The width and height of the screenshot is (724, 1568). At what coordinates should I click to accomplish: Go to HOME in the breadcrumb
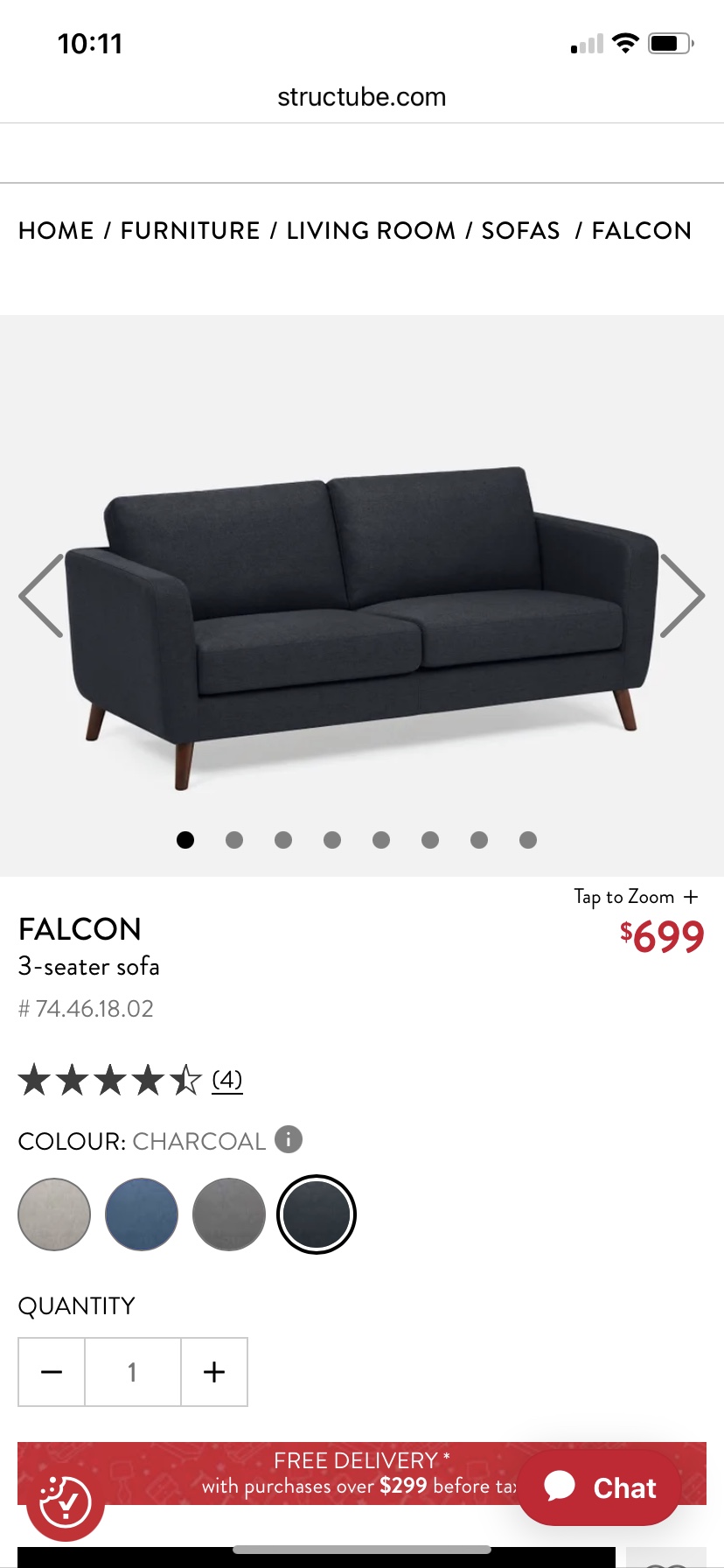pos(56,231)
